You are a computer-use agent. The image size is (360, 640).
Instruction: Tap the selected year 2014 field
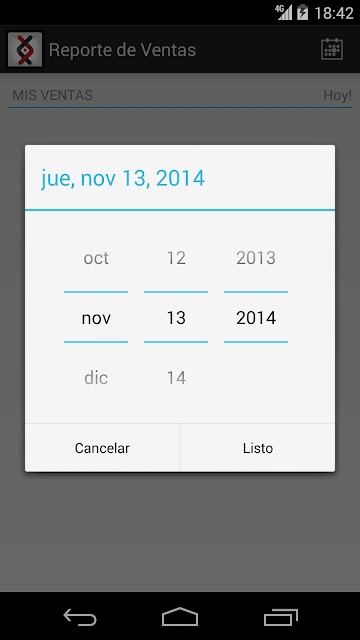[256, 318]
